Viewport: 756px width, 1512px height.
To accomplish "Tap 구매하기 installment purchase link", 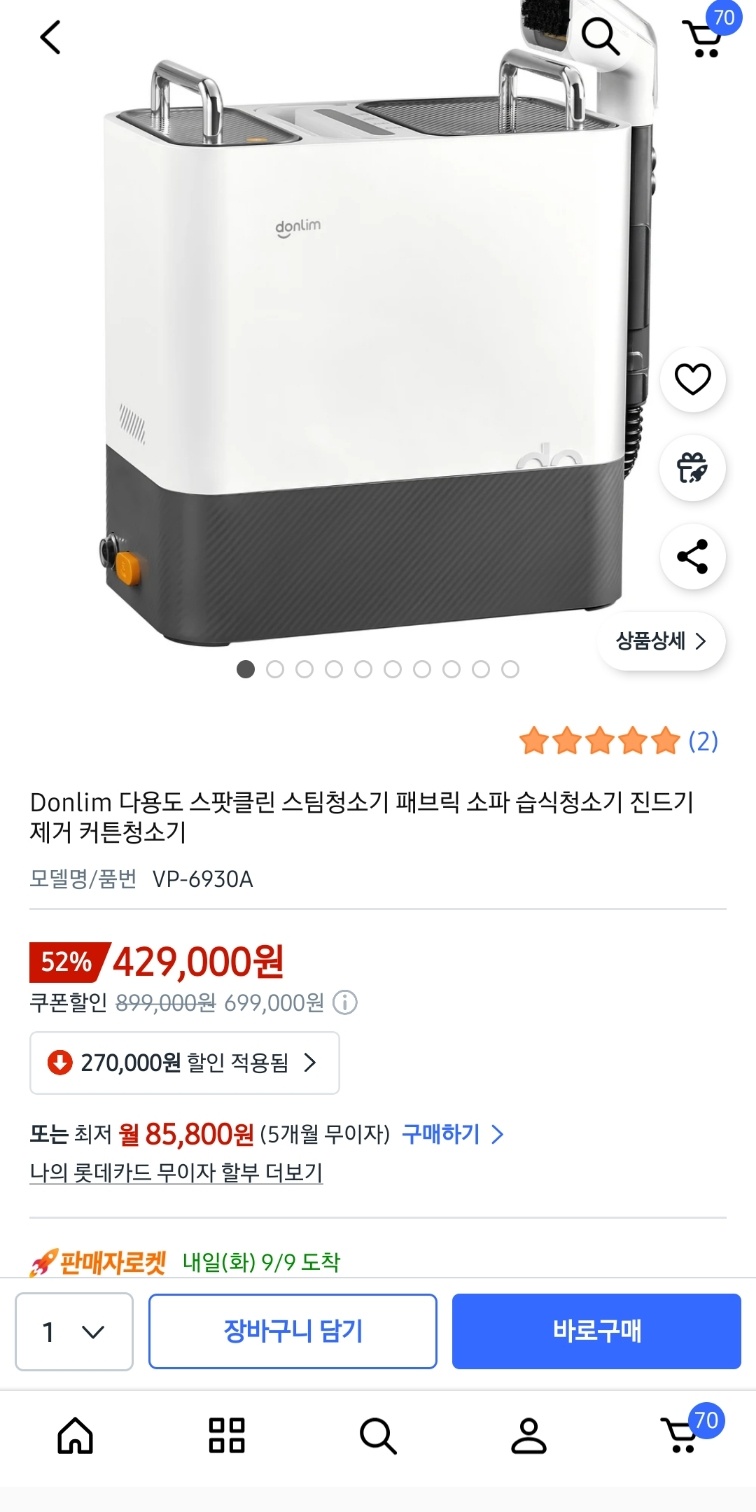I will coord(452,1134).
